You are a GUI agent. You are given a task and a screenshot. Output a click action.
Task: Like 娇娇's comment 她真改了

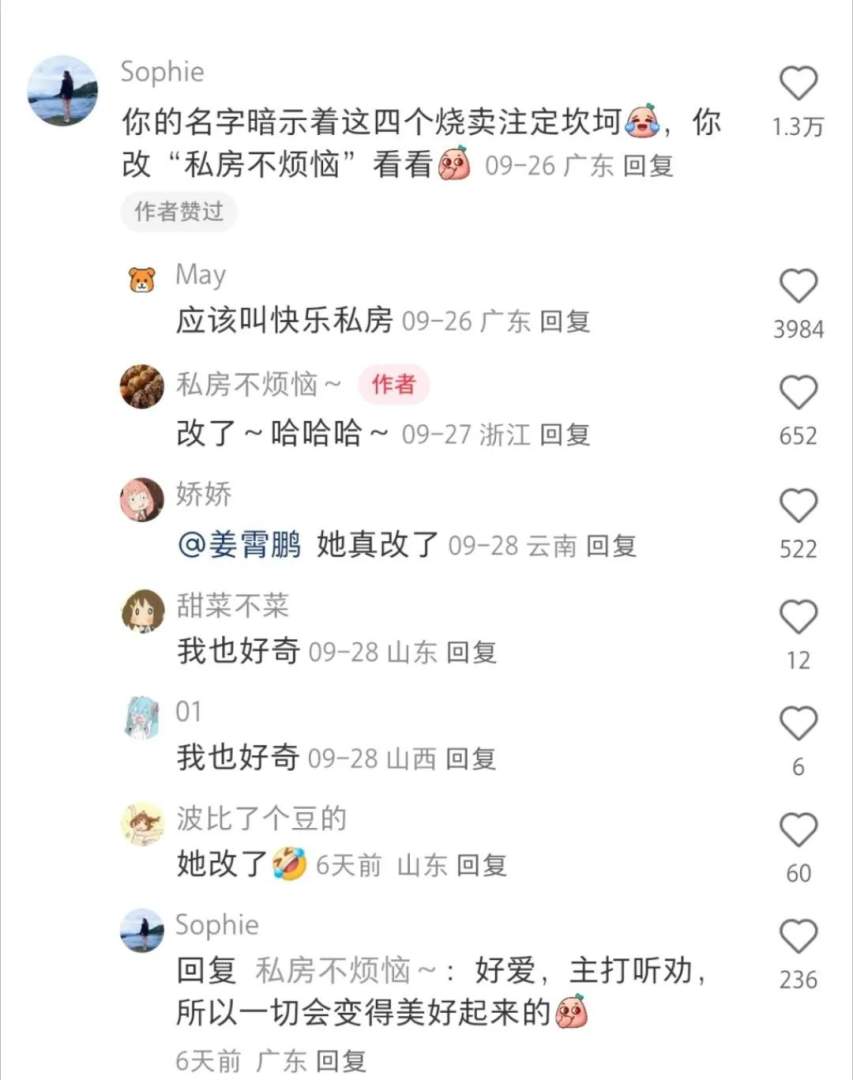pyautogui.click(x=798, y=507)
